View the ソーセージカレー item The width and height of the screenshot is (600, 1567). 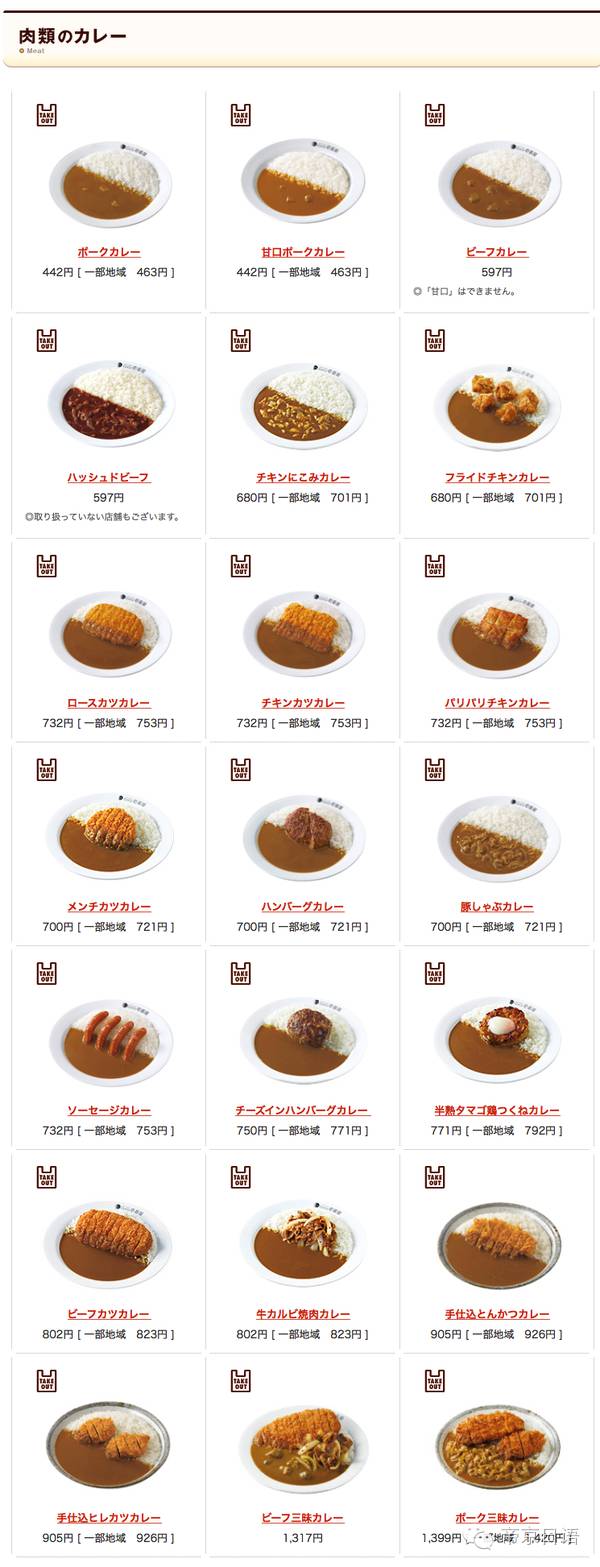click(x=109, y=1110)
